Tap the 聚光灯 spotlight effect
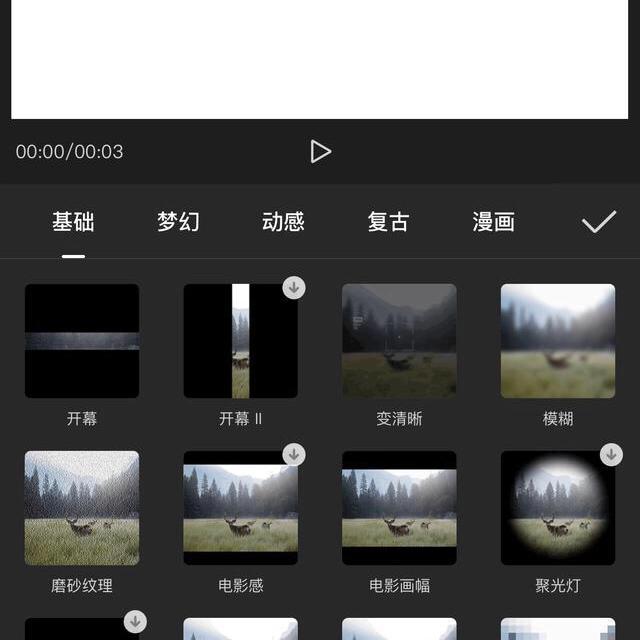 [558, 508]
